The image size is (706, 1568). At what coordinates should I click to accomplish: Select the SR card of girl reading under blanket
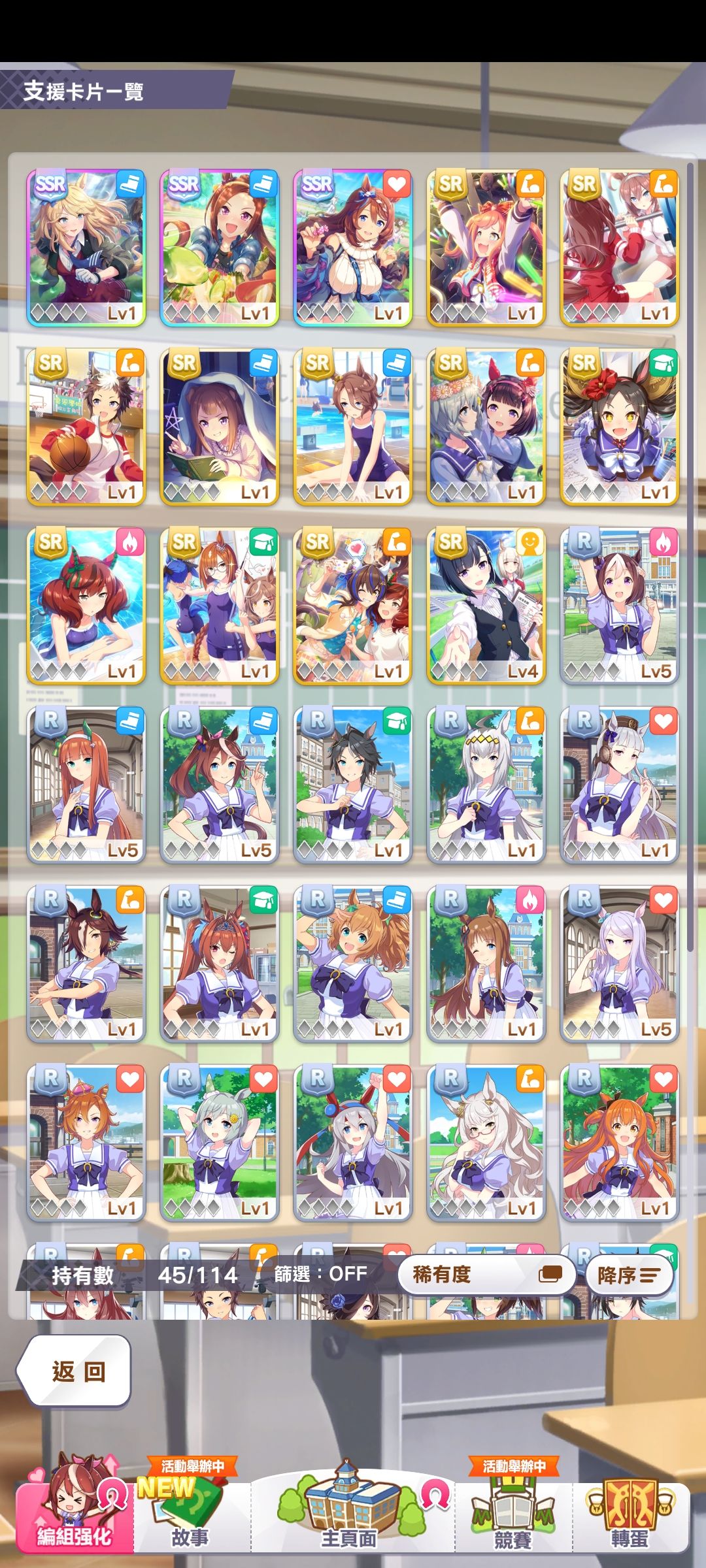point(220,427)
